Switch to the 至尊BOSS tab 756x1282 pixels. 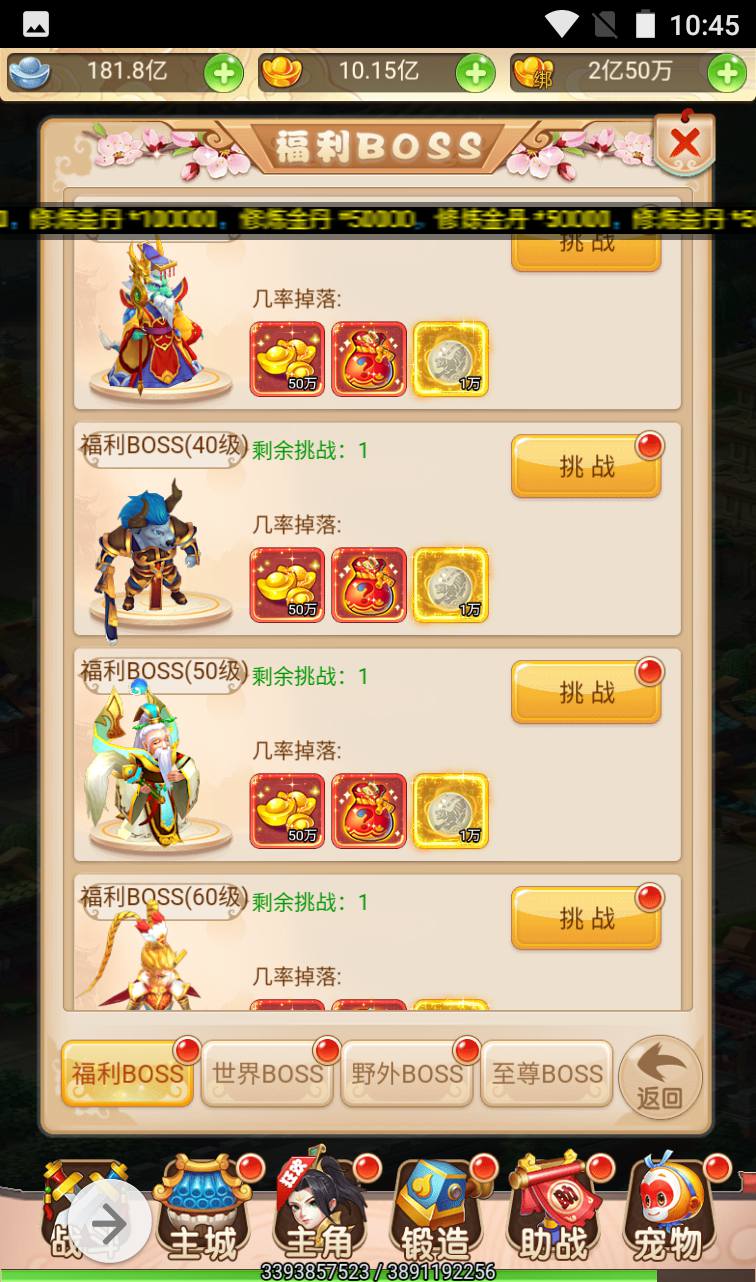547,1074
